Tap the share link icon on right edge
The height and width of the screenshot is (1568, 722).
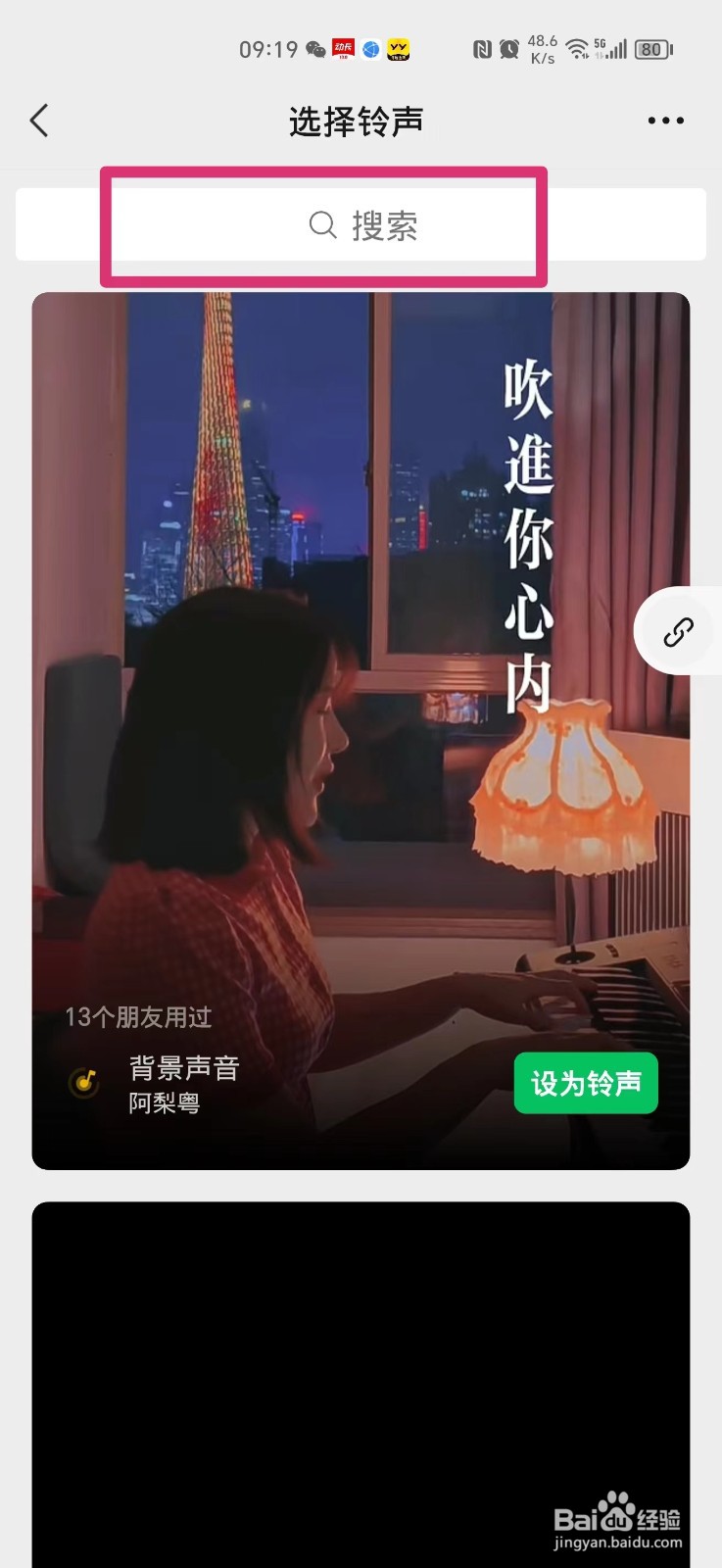coord(681,632)
